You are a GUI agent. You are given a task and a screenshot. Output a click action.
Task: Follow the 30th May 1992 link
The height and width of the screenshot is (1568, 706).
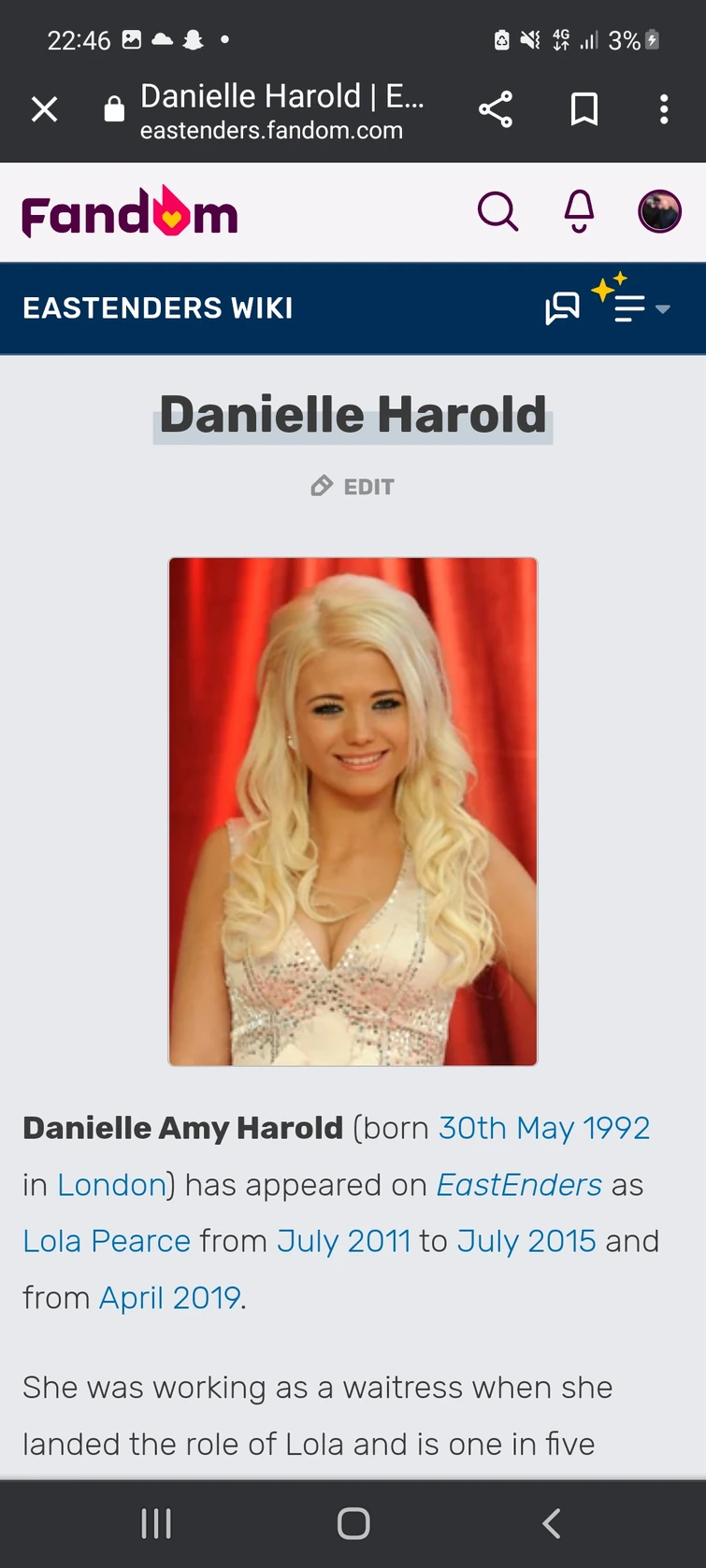point(544,1128)
